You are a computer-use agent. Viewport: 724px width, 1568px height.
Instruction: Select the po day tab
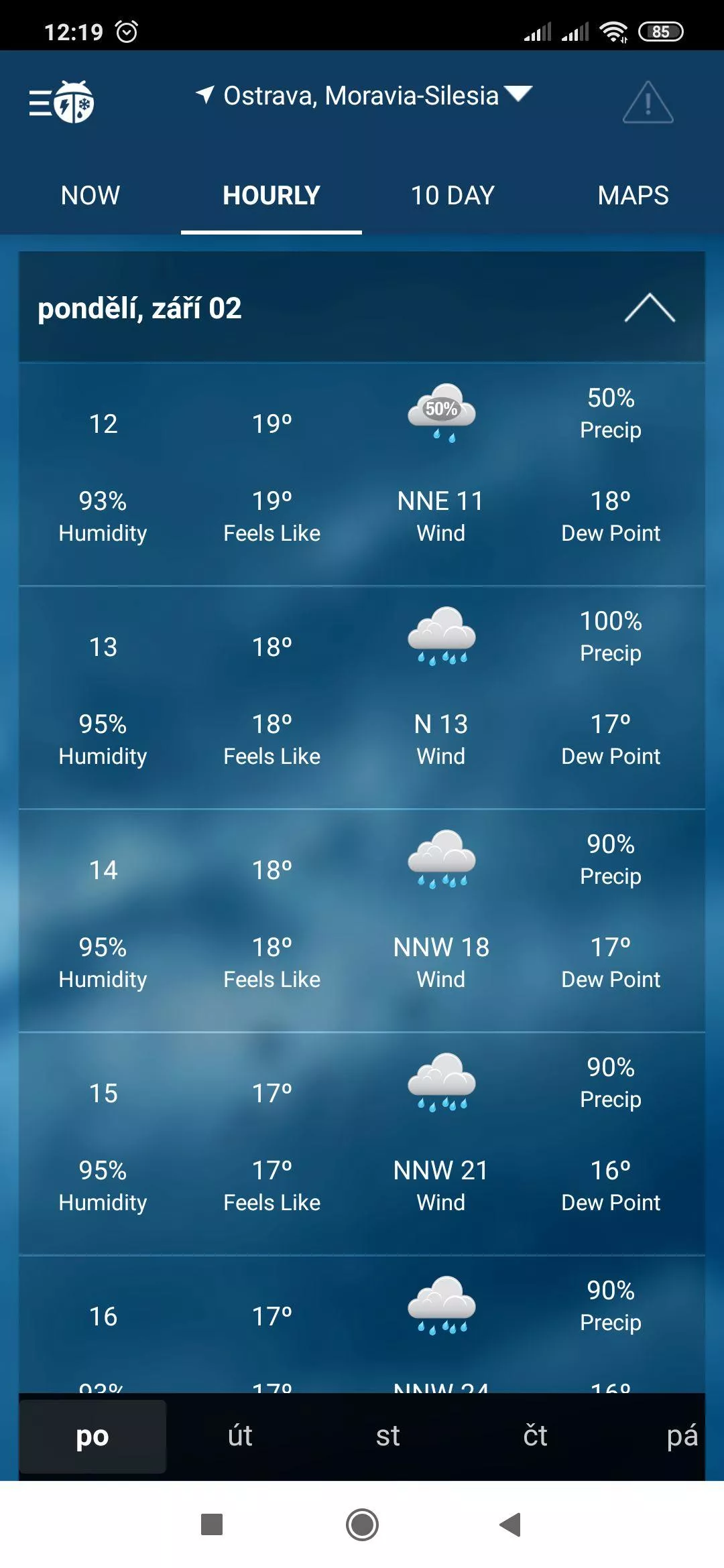click(x=93, y=1437)
